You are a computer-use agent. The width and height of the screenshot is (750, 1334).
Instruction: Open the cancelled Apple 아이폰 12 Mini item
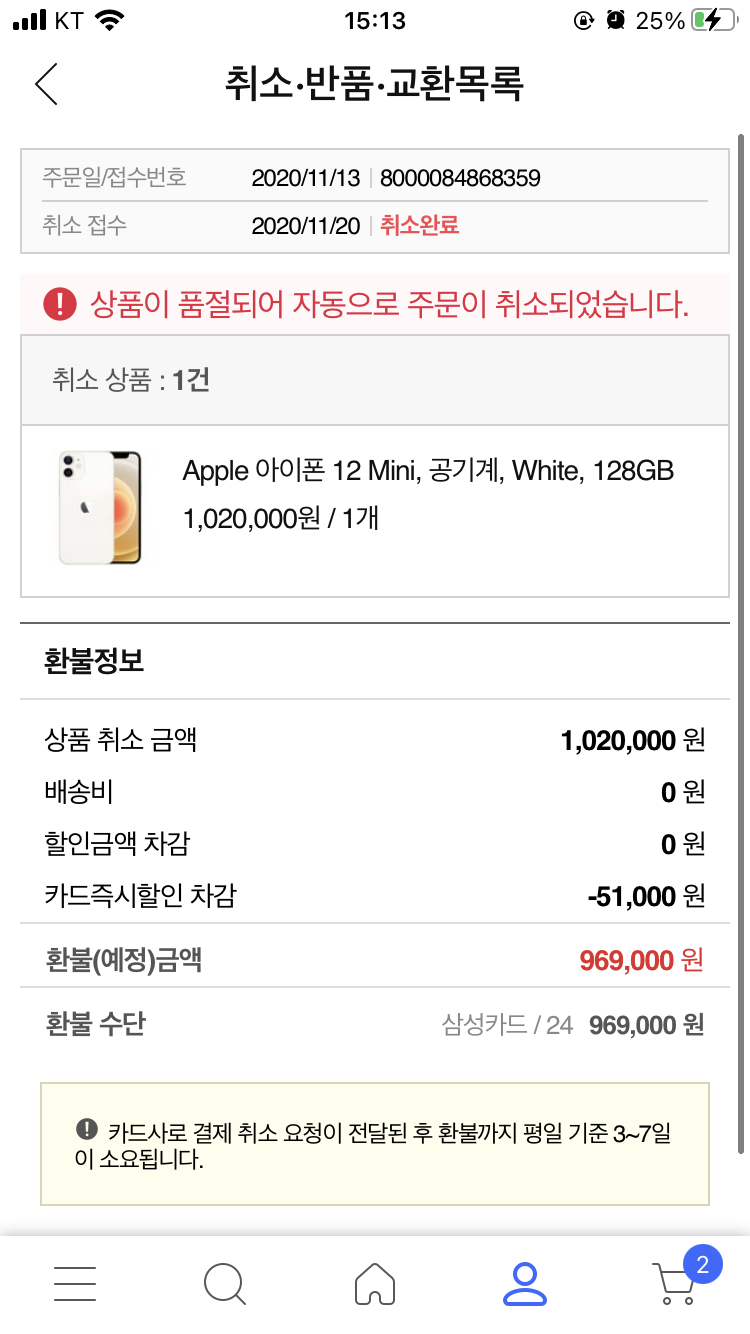[375, 510]
